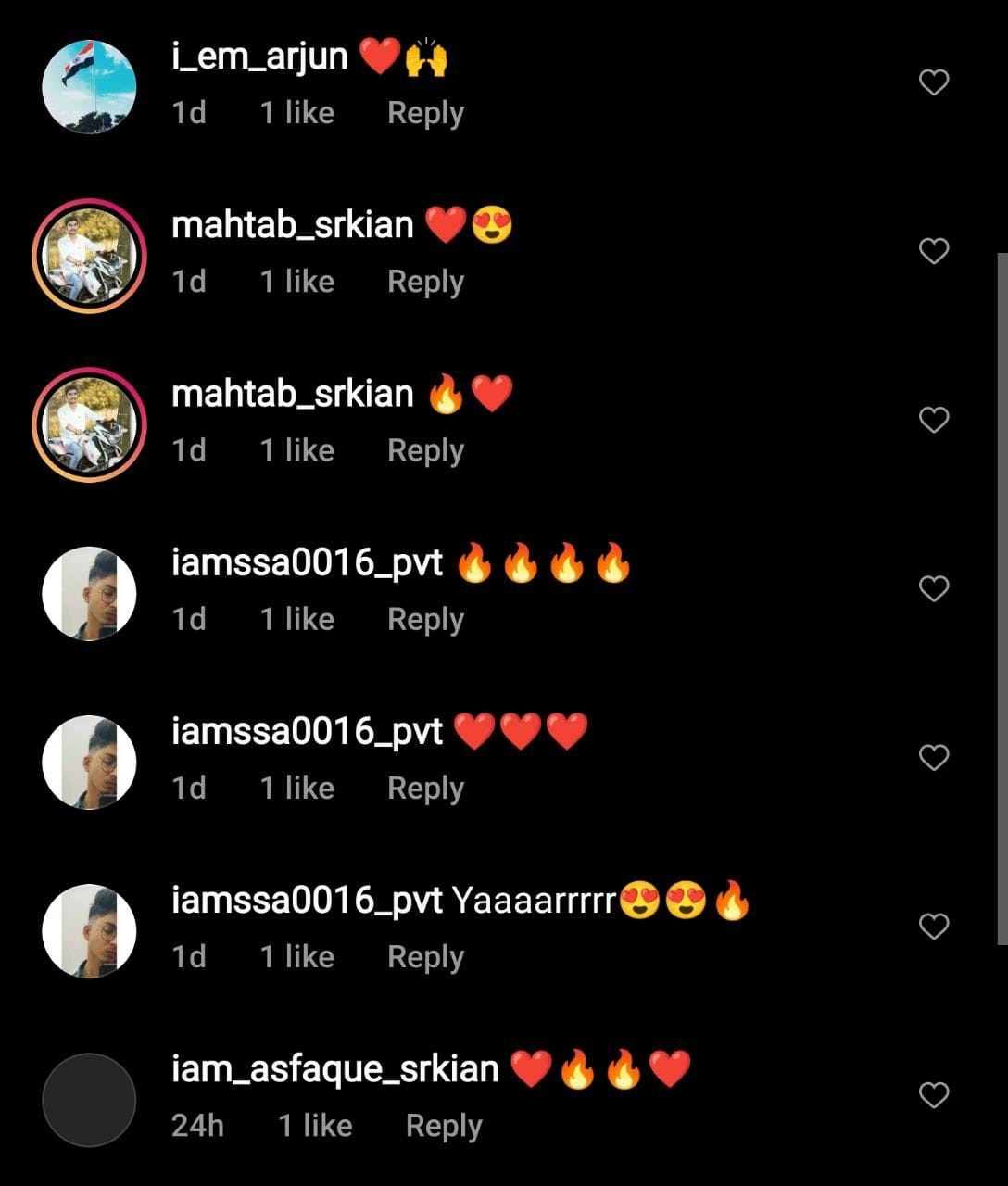
Task: View who liked i_em_arjun's comment
Action: tap(296, 113)
